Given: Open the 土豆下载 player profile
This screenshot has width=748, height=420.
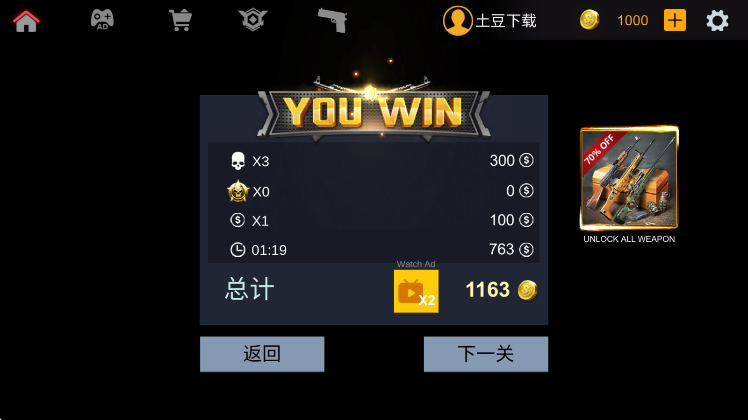Looking at the screenshot, I should [490, 20].
